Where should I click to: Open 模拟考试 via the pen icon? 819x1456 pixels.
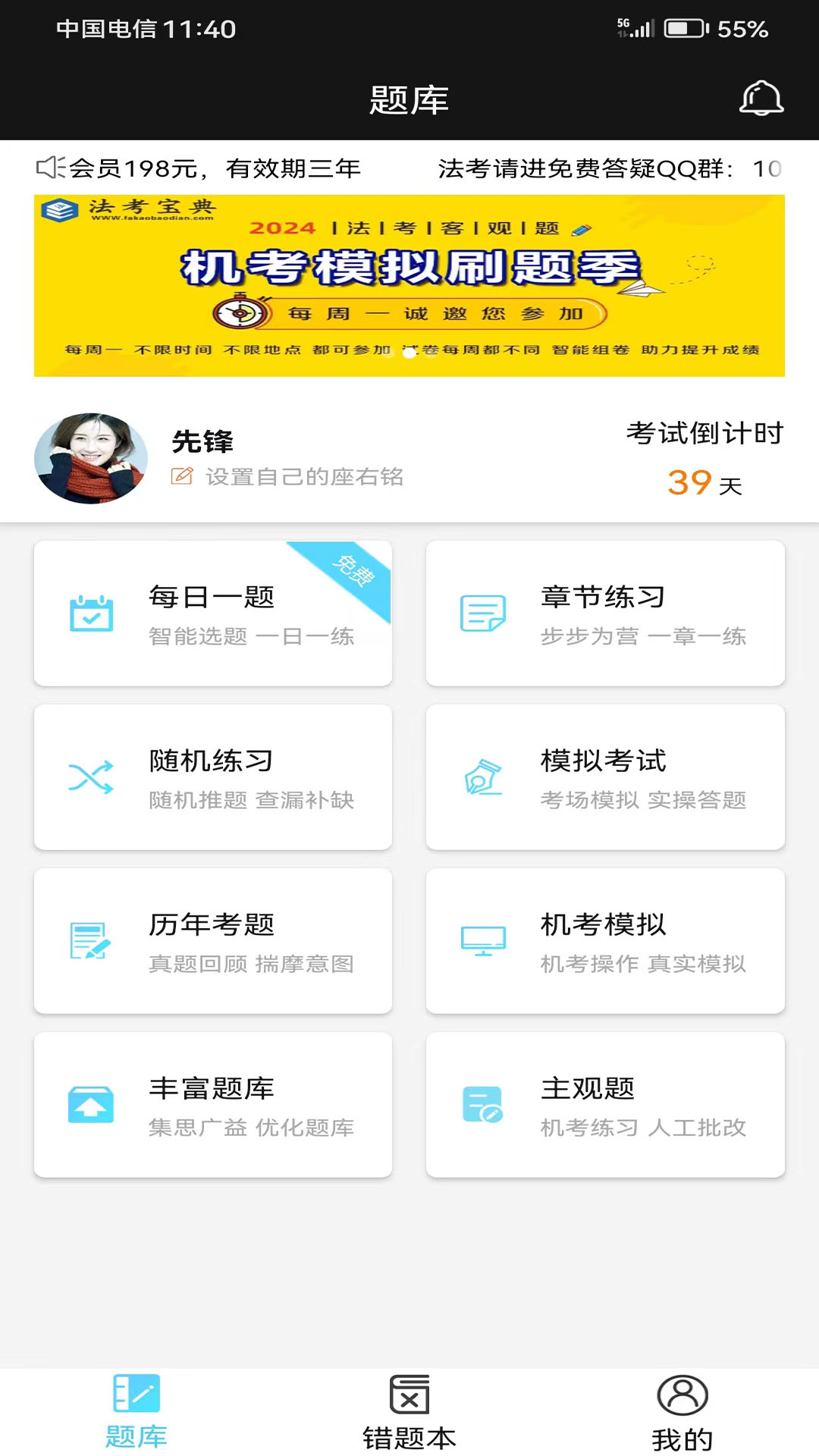click(x=483, y=777)
